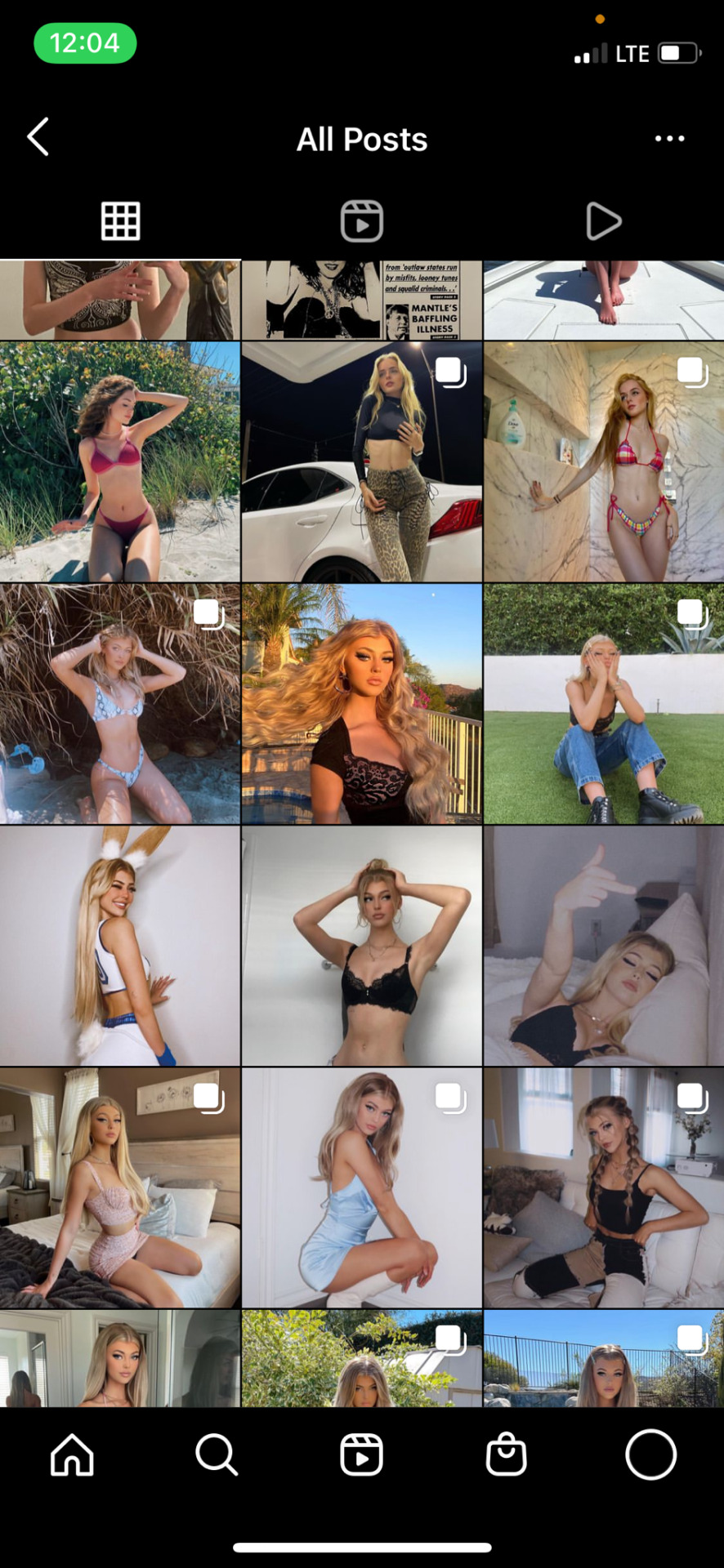The width and height of the screenshot is (724, 1568).
Task: Open the post sitting on green lawn
Action: [604, 703]
